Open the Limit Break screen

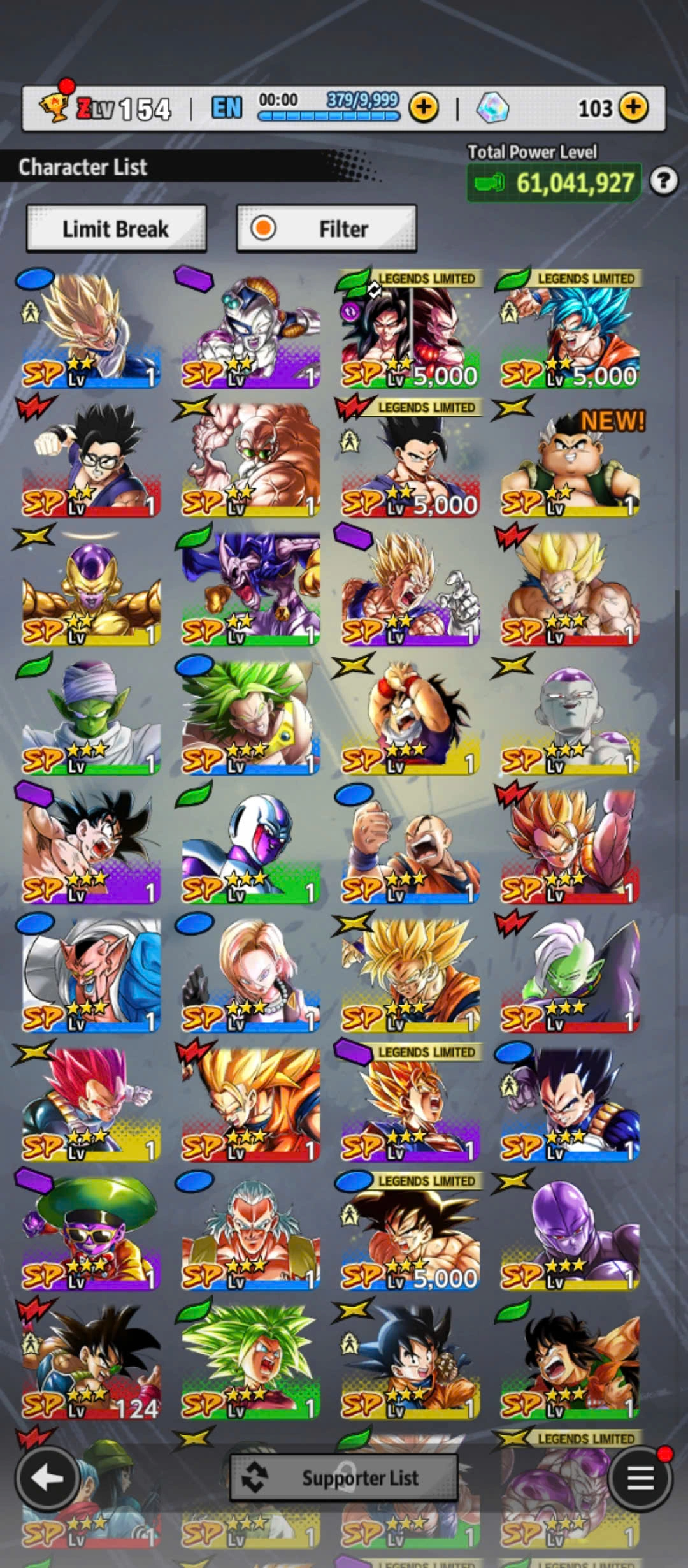(x=116, y=229)
